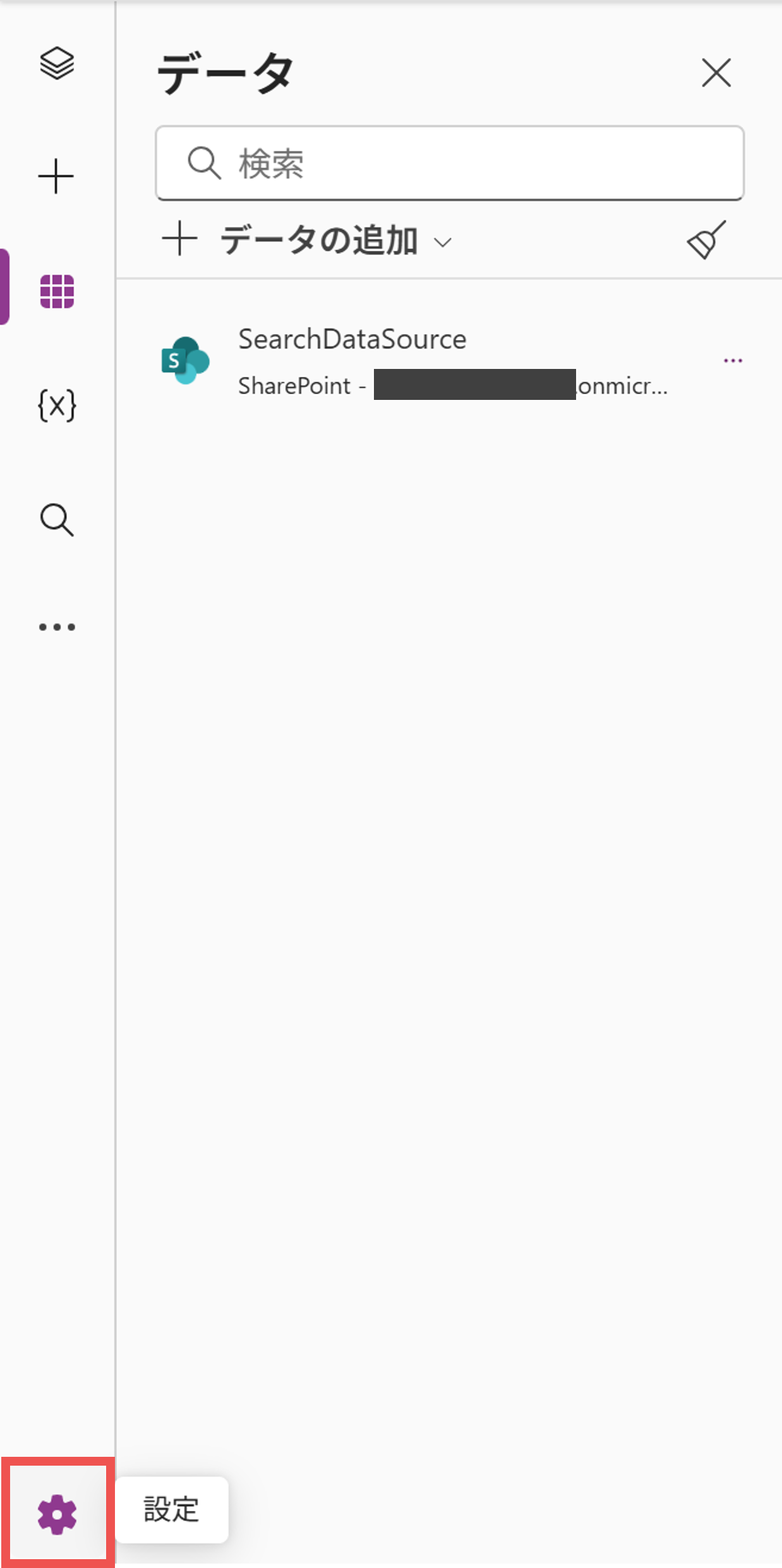This screenshot has height=1568, width=782.
Task: Open the insert plus icon in sidebar
Action: 56,176
